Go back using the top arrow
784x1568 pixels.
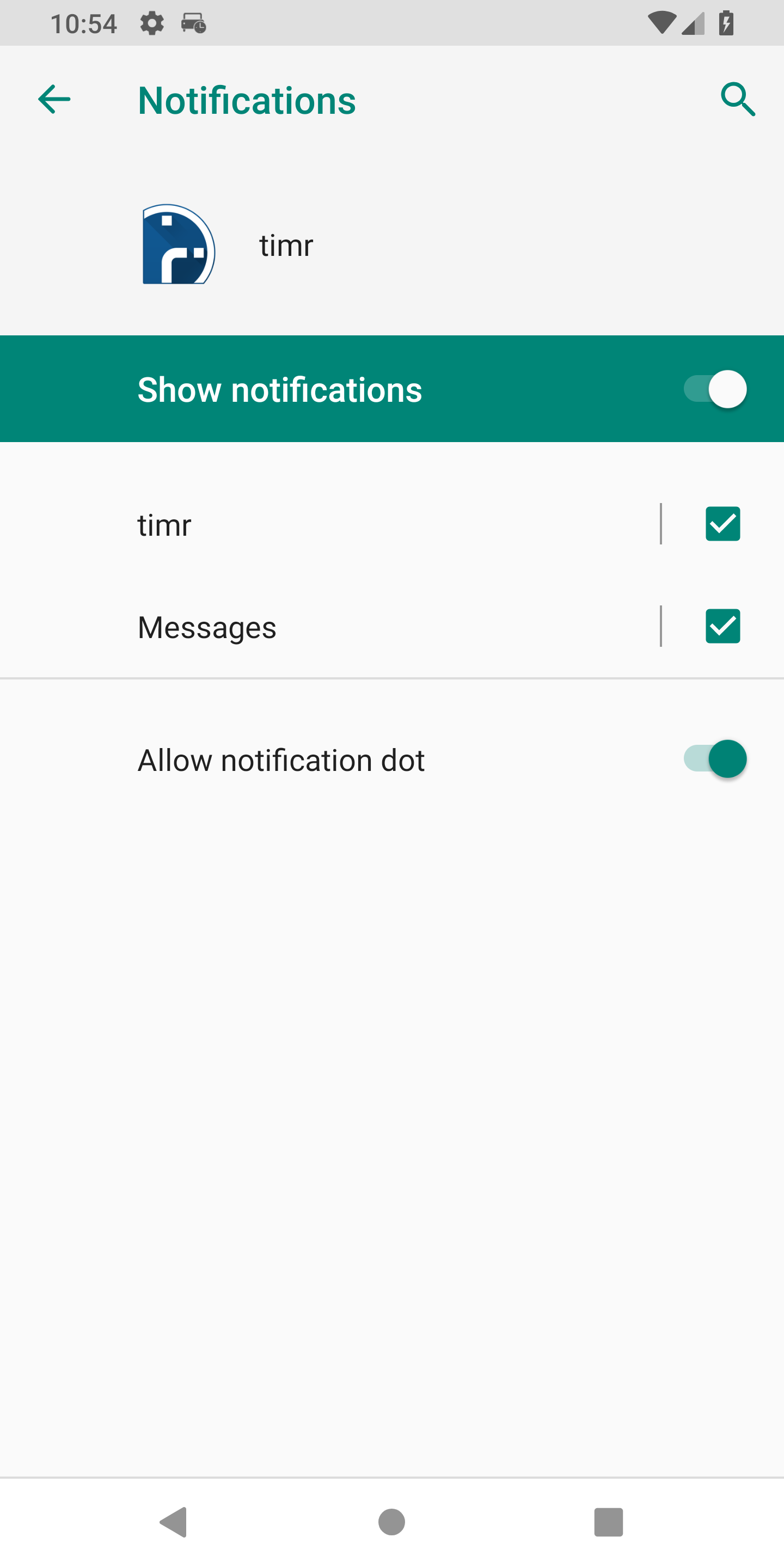point(54,99)
